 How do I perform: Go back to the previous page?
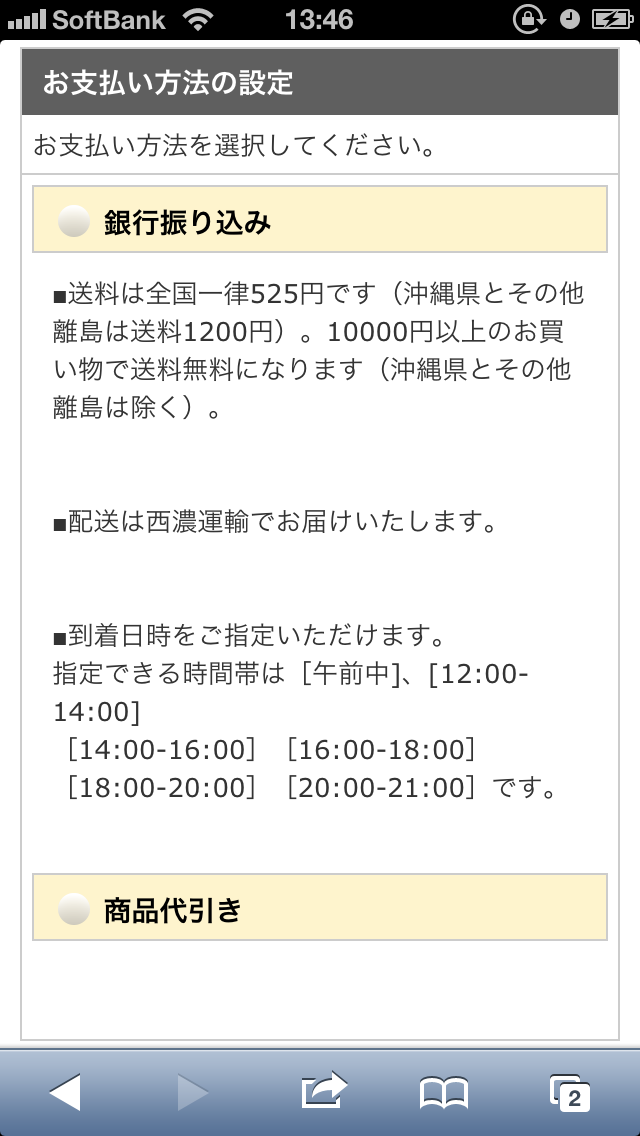(x=65, y=1093)
